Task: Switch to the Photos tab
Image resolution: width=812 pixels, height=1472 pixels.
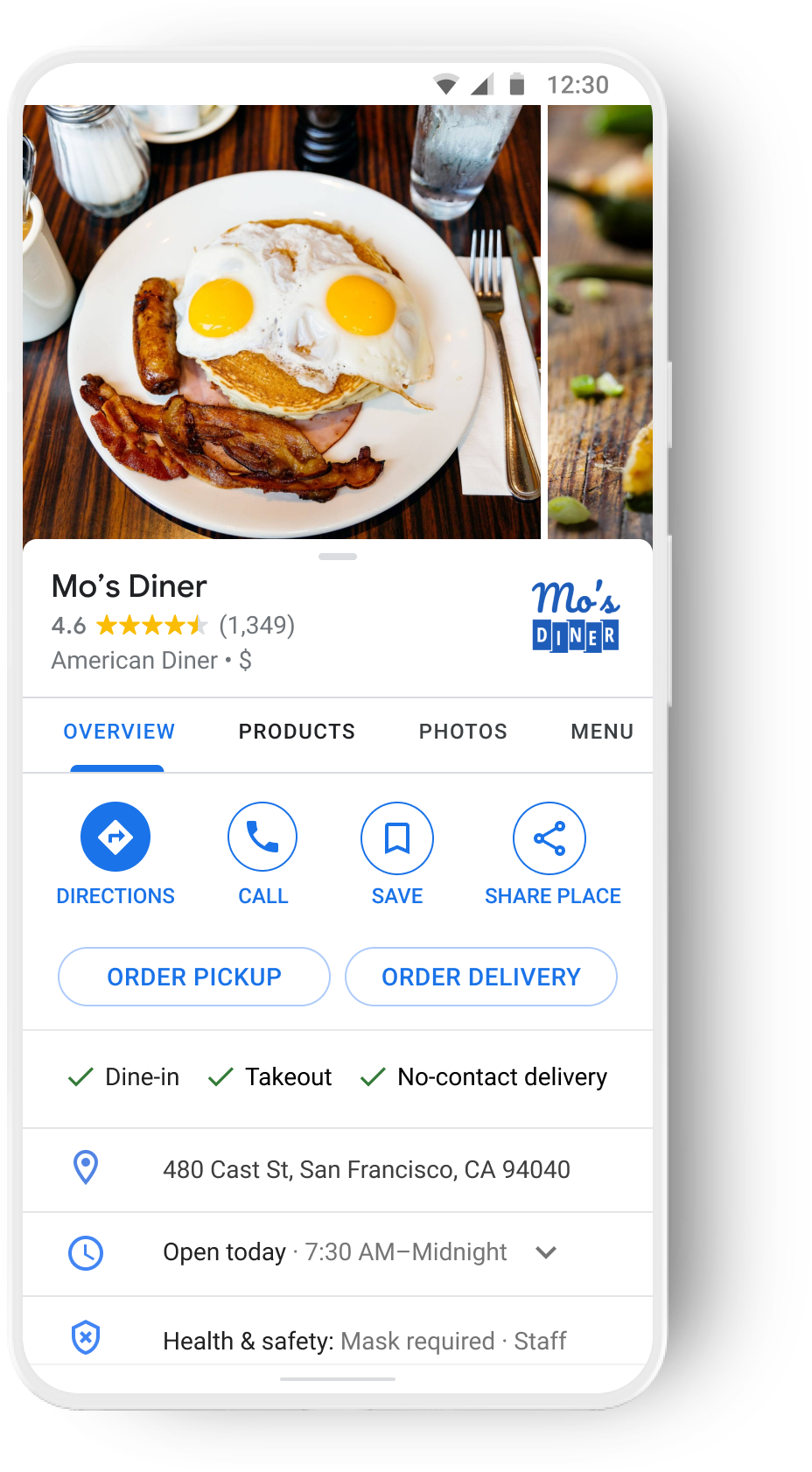Action: (x=463, y=732)
